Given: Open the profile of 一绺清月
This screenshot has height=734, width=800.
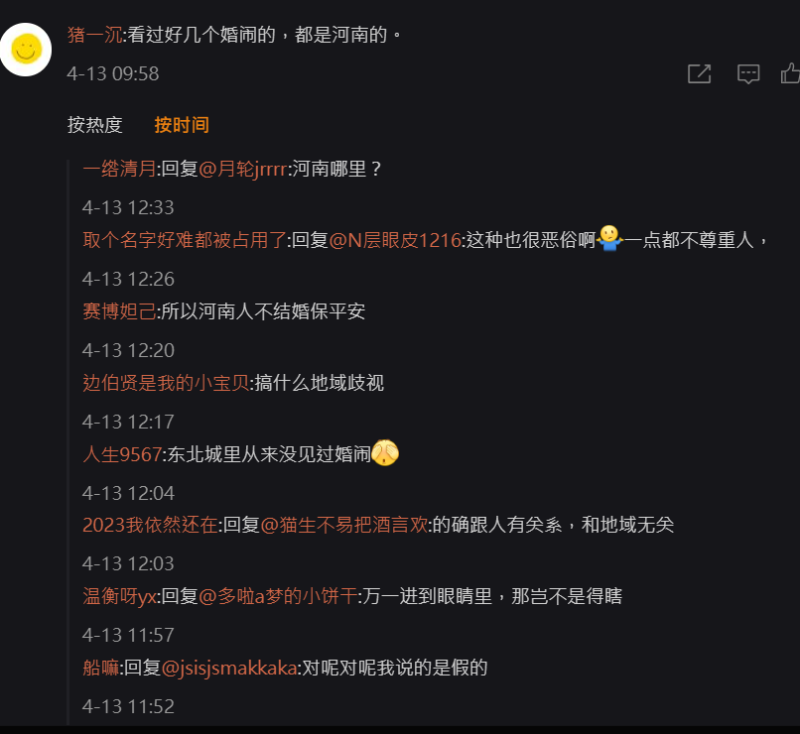Looking at the screenshot, I should [x=119, y=169].
